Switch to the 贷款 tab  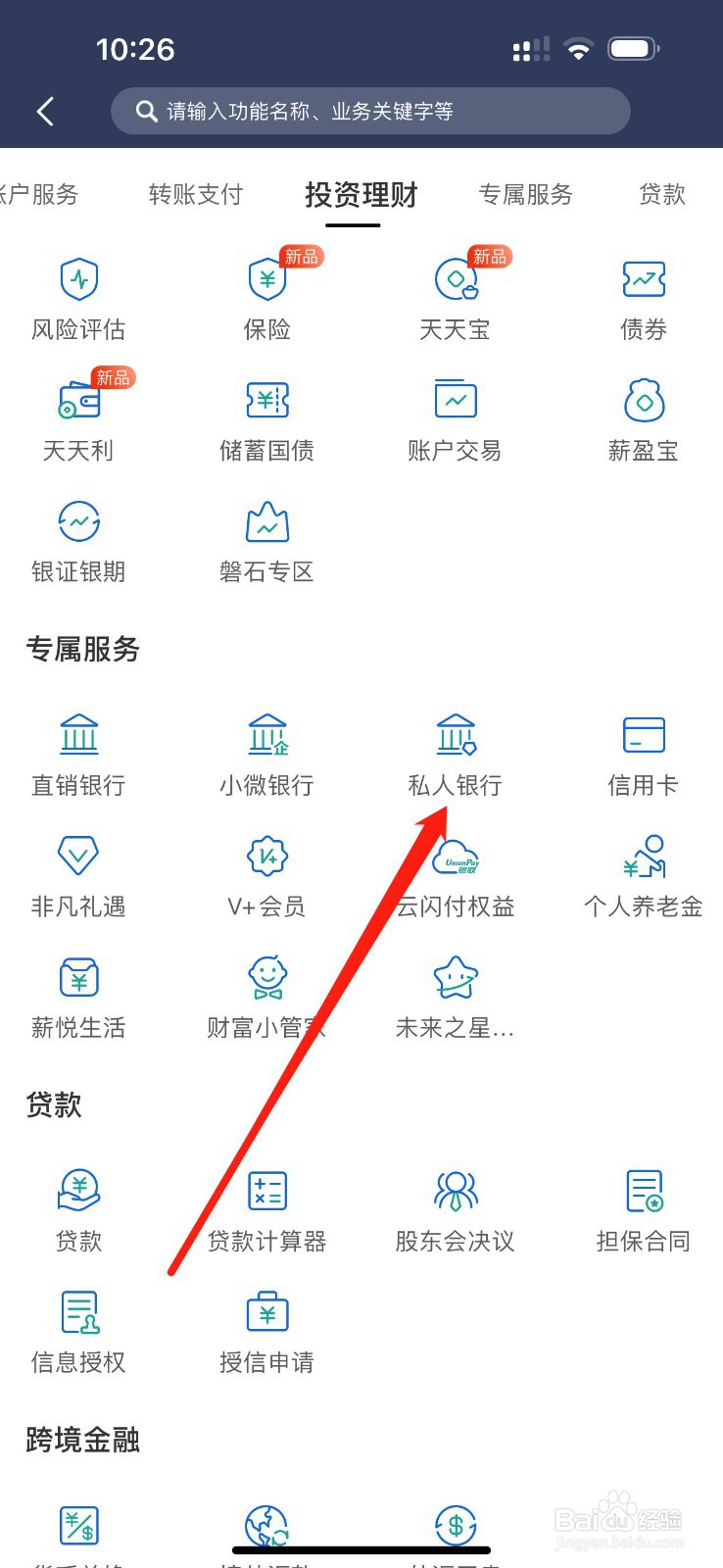(x=661, y=194)
